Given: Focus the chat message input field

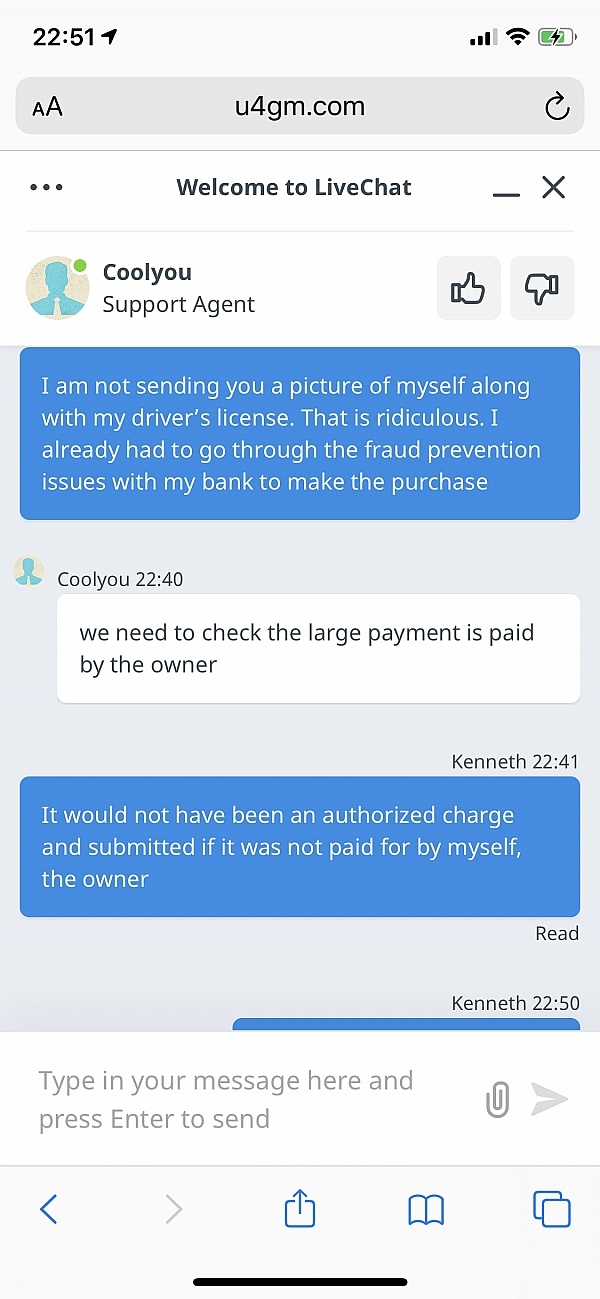Looking at the screenshot, I should (x=240, y=1099).
